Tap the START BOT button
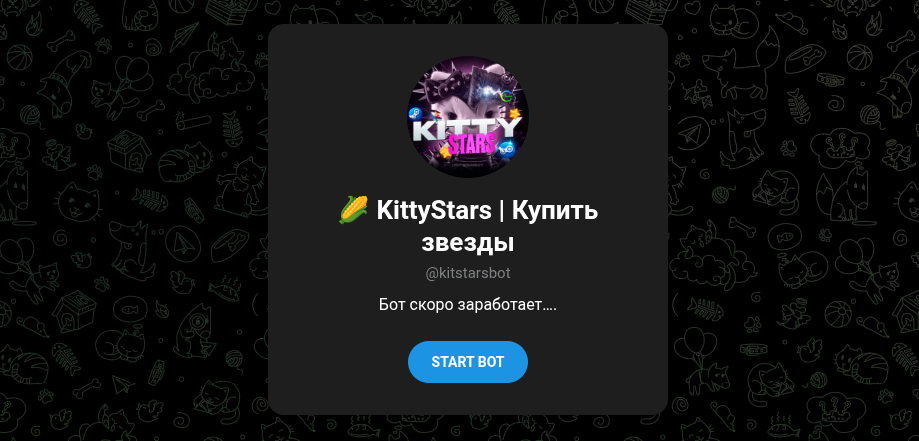919x441 pixels. 467,362
